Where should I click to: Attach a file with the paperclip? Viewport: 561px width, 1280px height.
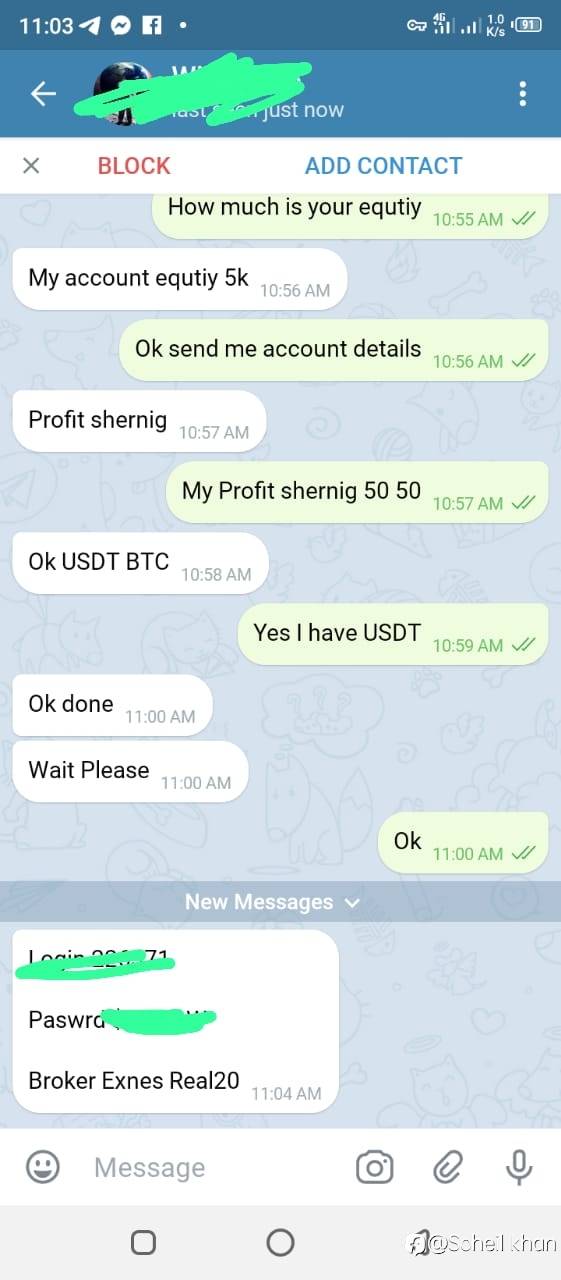447,1167
